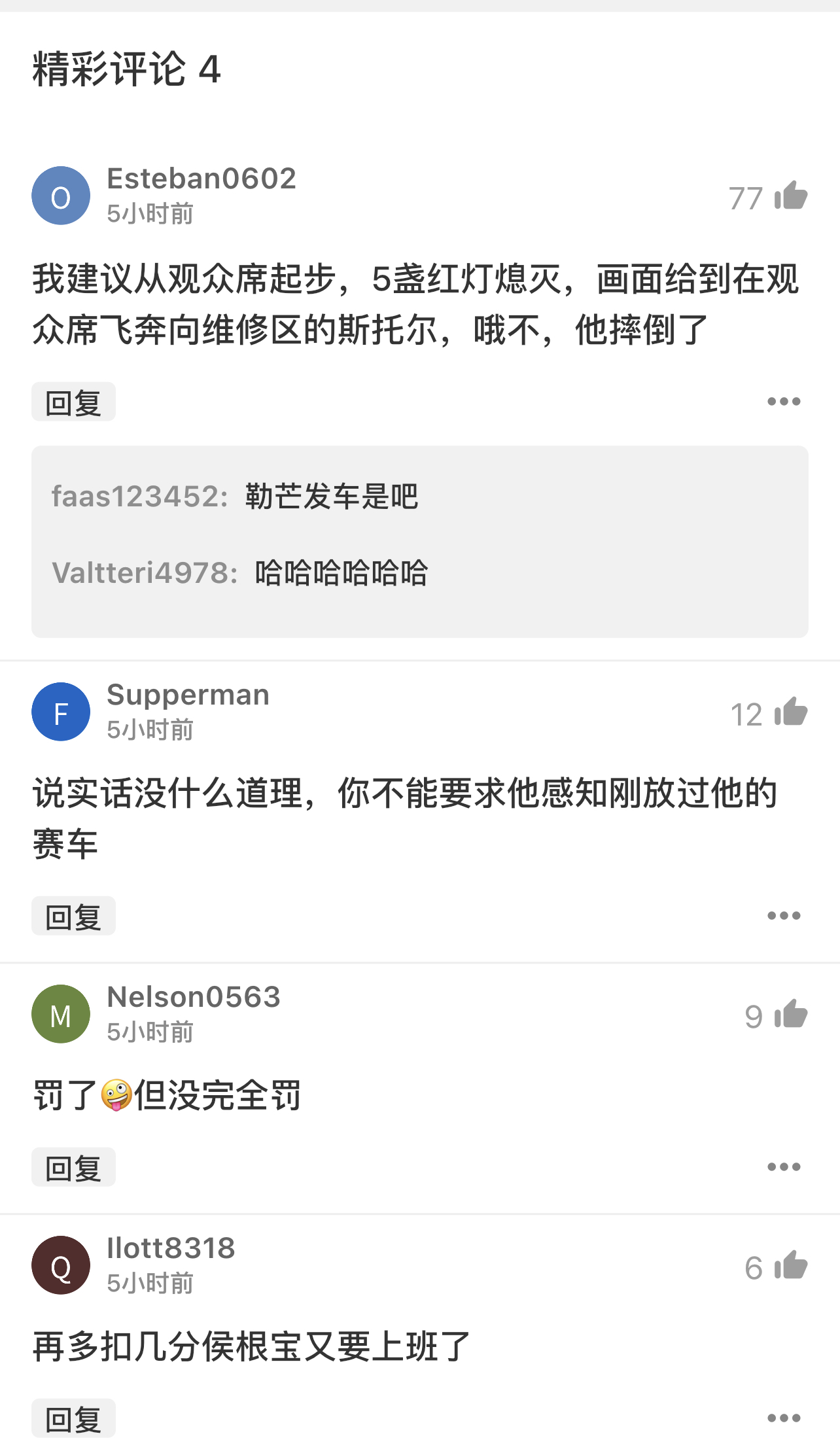Reply to Supperman's comment
This screenshot has width=840, height=1453.
click(73, 916)
